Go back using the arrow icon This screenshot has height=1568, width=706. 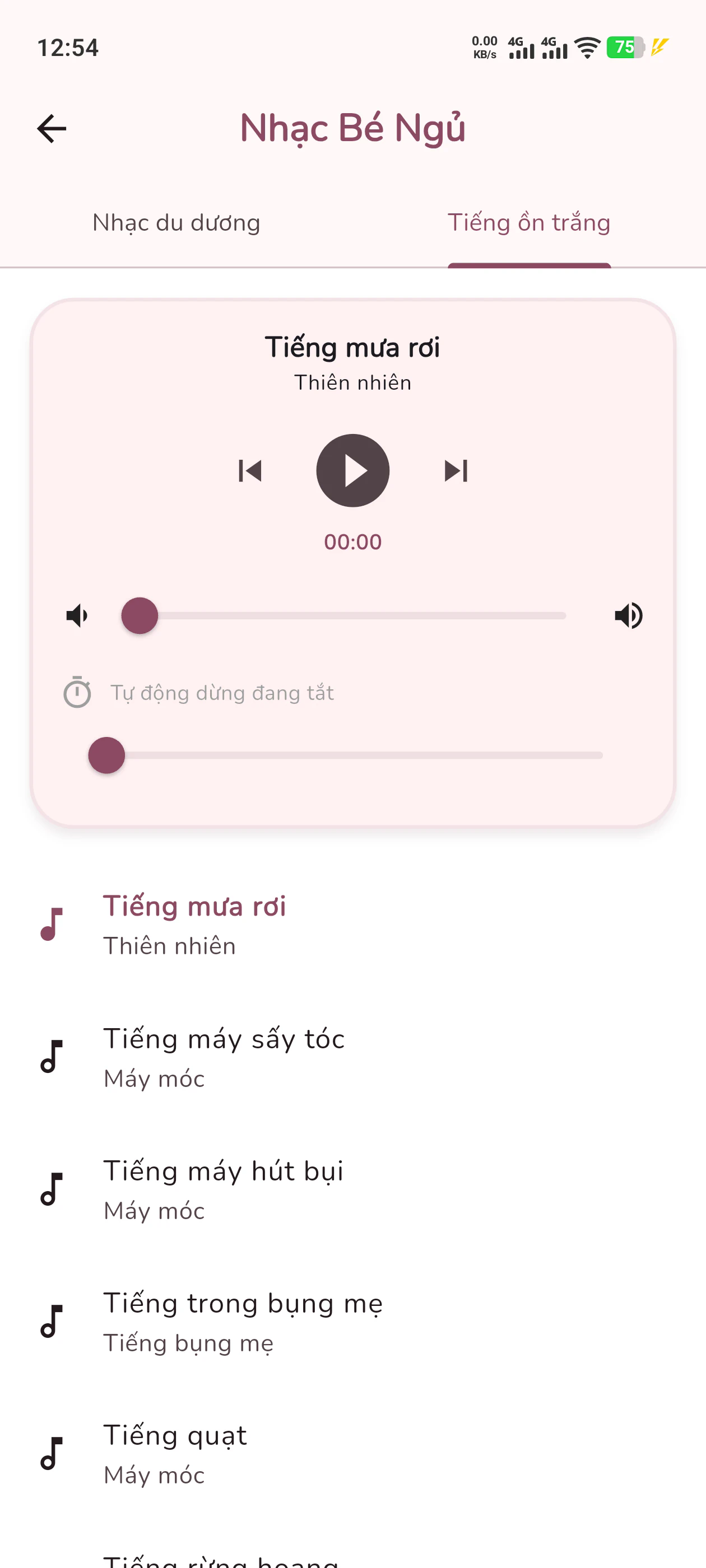52,128
